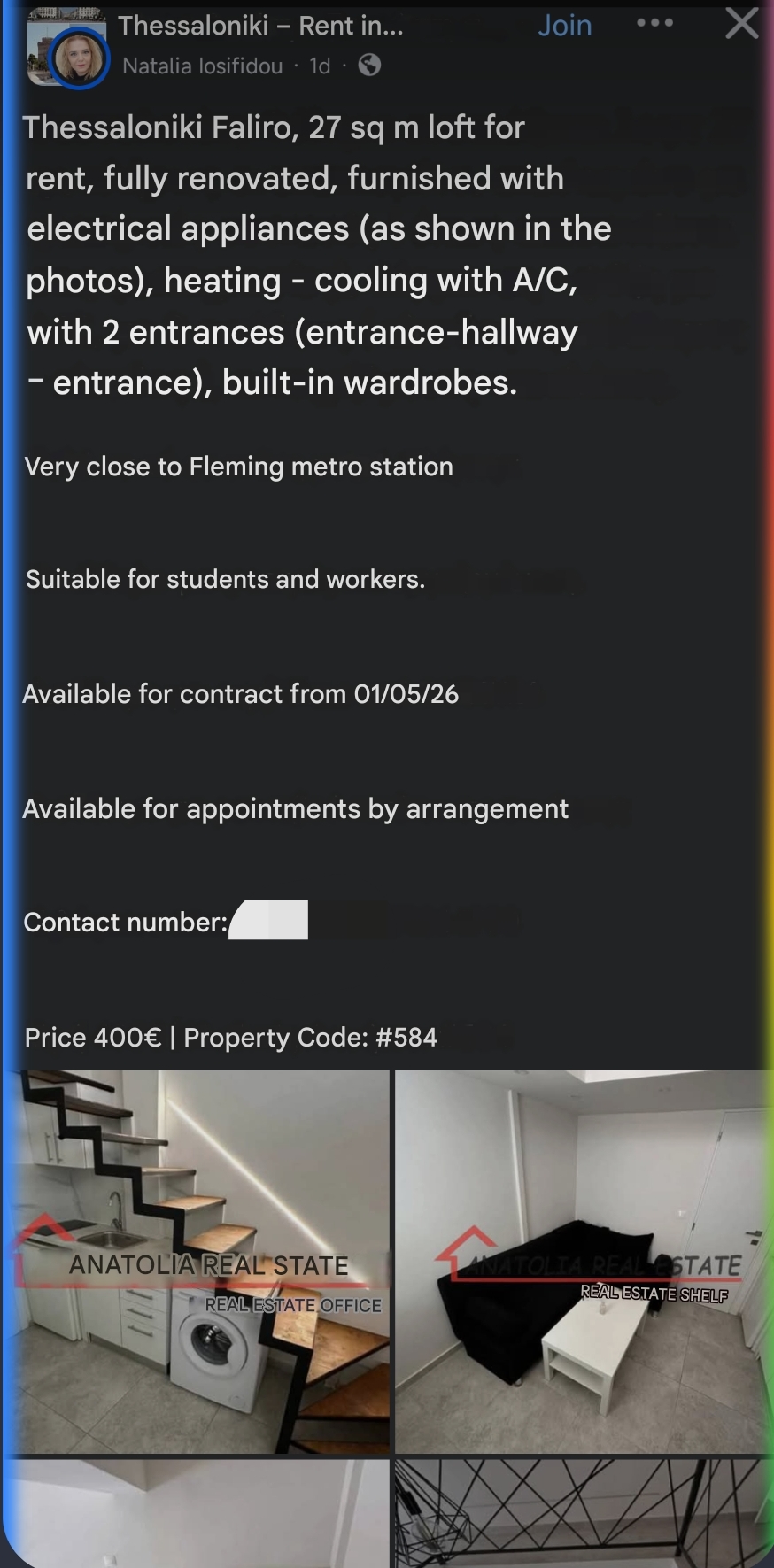View Natalia Iosifidou's profile
This screenshot has width=774, height=1568.
202,66
